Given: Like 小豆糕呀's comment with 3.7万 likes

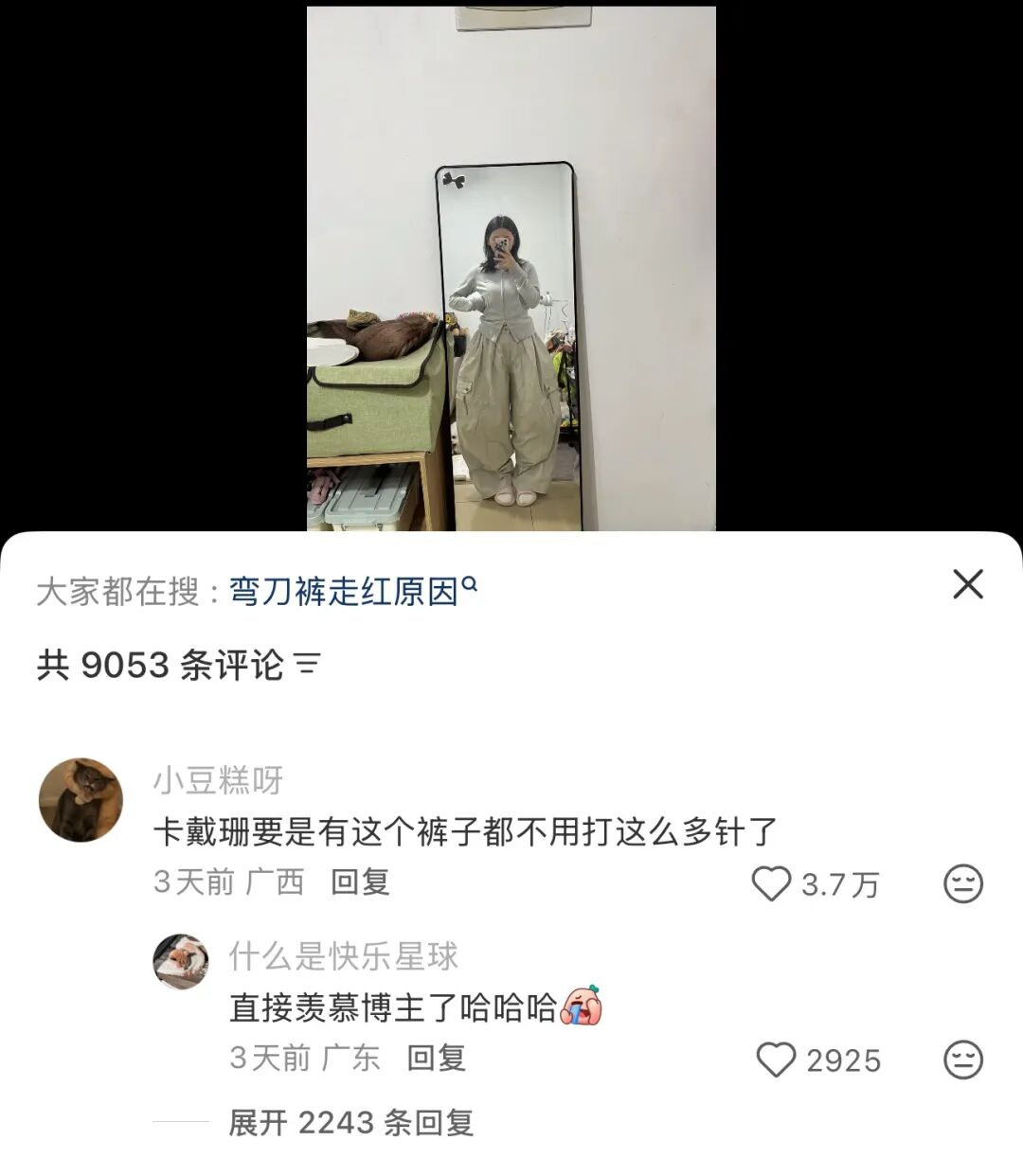Looking at the screenshot, I should 771,884.
